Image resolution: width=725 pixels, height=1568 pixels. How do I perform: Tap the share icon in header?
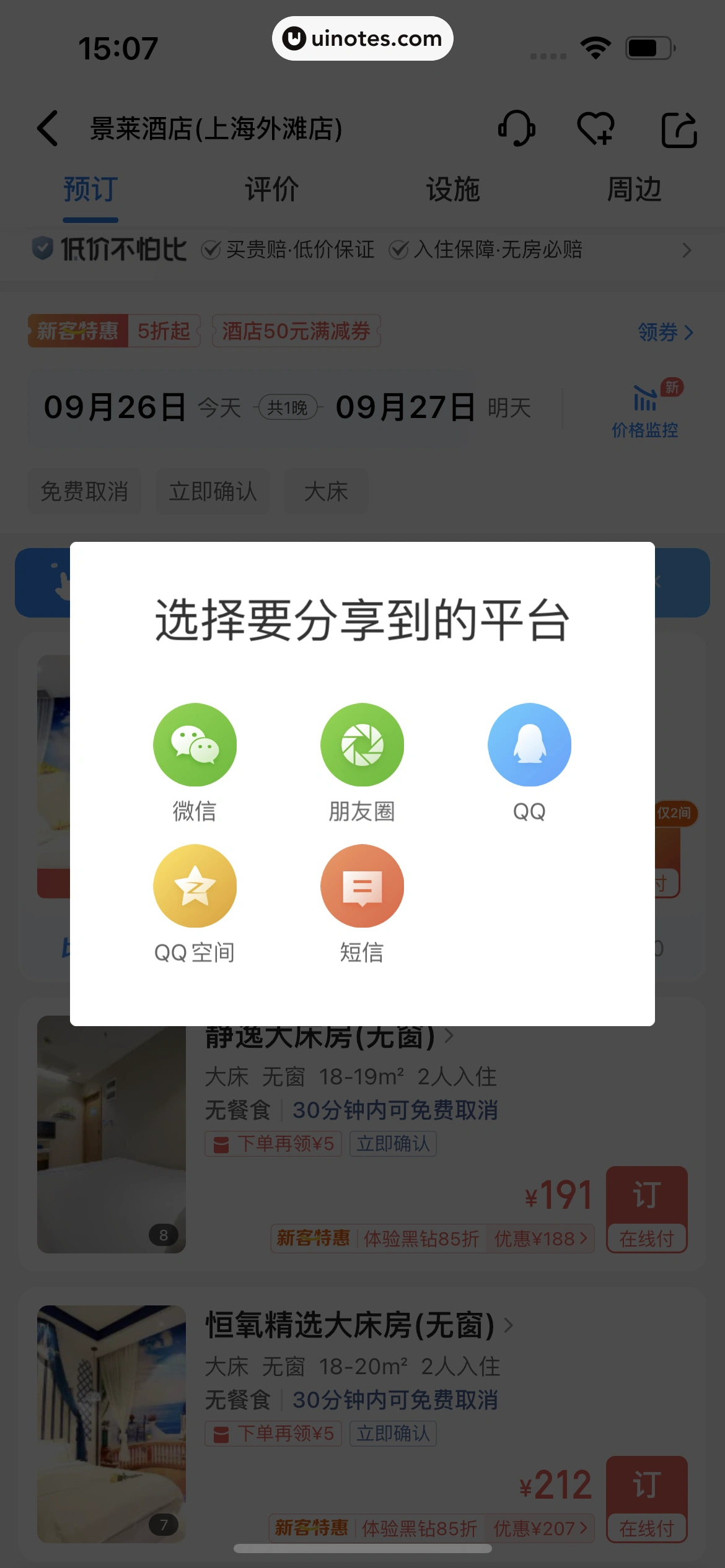[679, 129]
